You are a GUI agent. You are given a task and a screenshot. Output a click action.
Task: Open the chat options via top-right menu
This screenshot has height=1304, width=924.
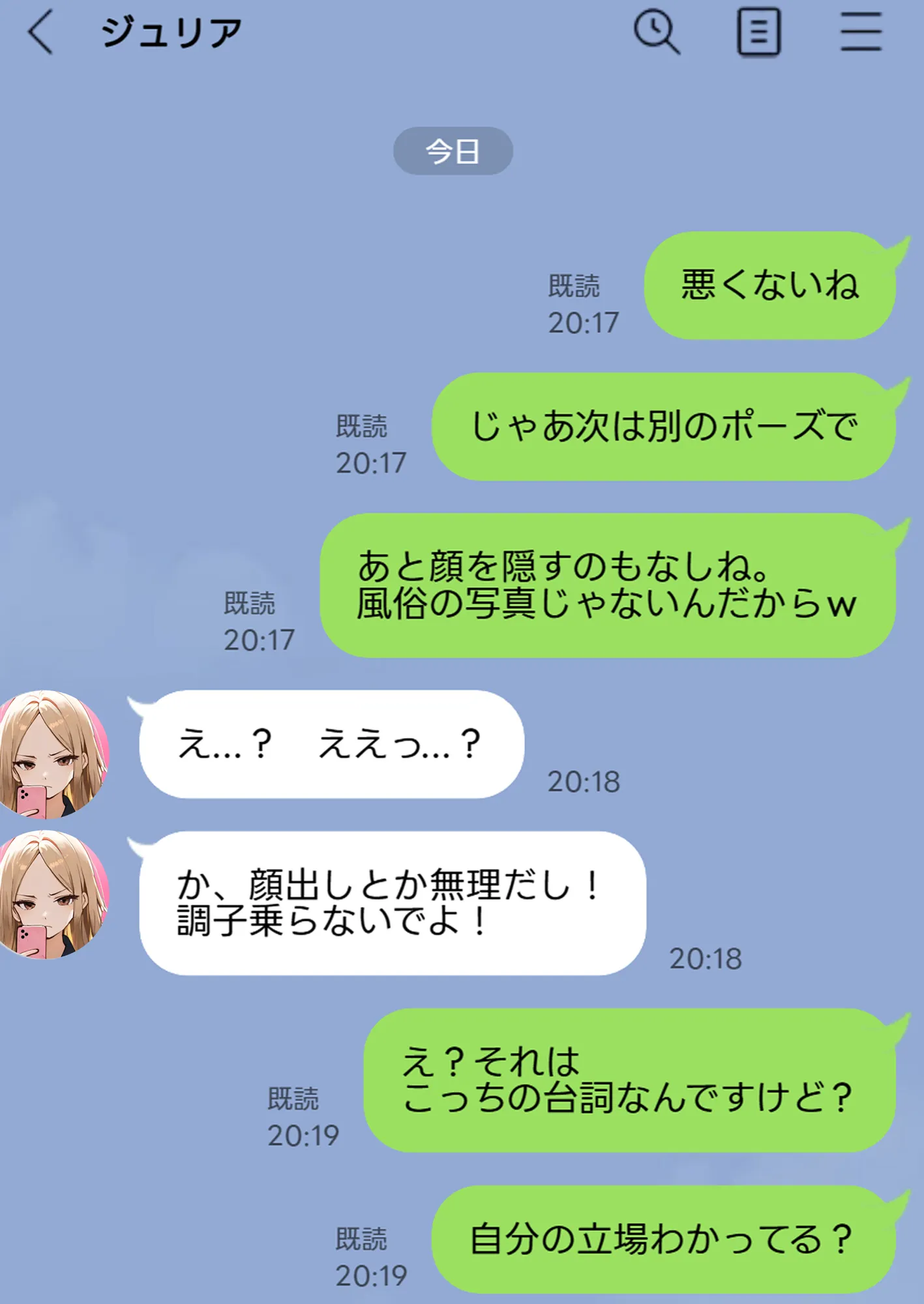tap(859, 31)
